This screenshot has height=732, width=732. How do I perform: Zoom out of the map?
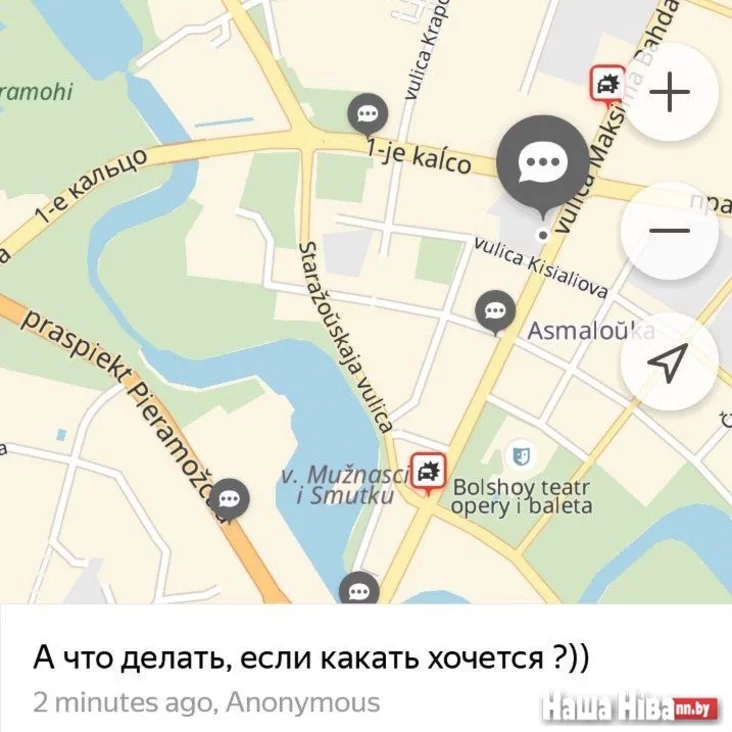click(x=669, y=230)
